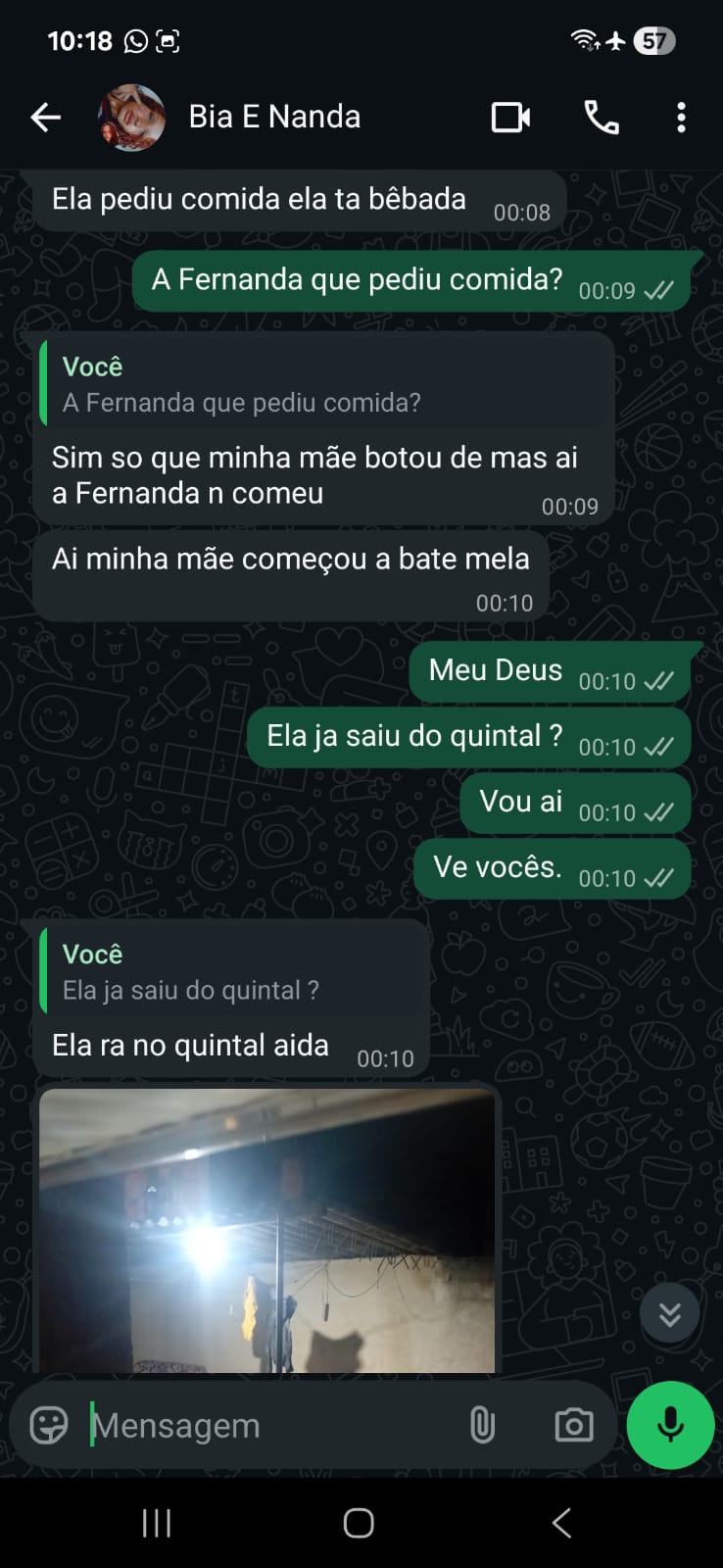
Task: Open the three-dot overflow menu
Action: pyautogui.click(x=681, y=118)
